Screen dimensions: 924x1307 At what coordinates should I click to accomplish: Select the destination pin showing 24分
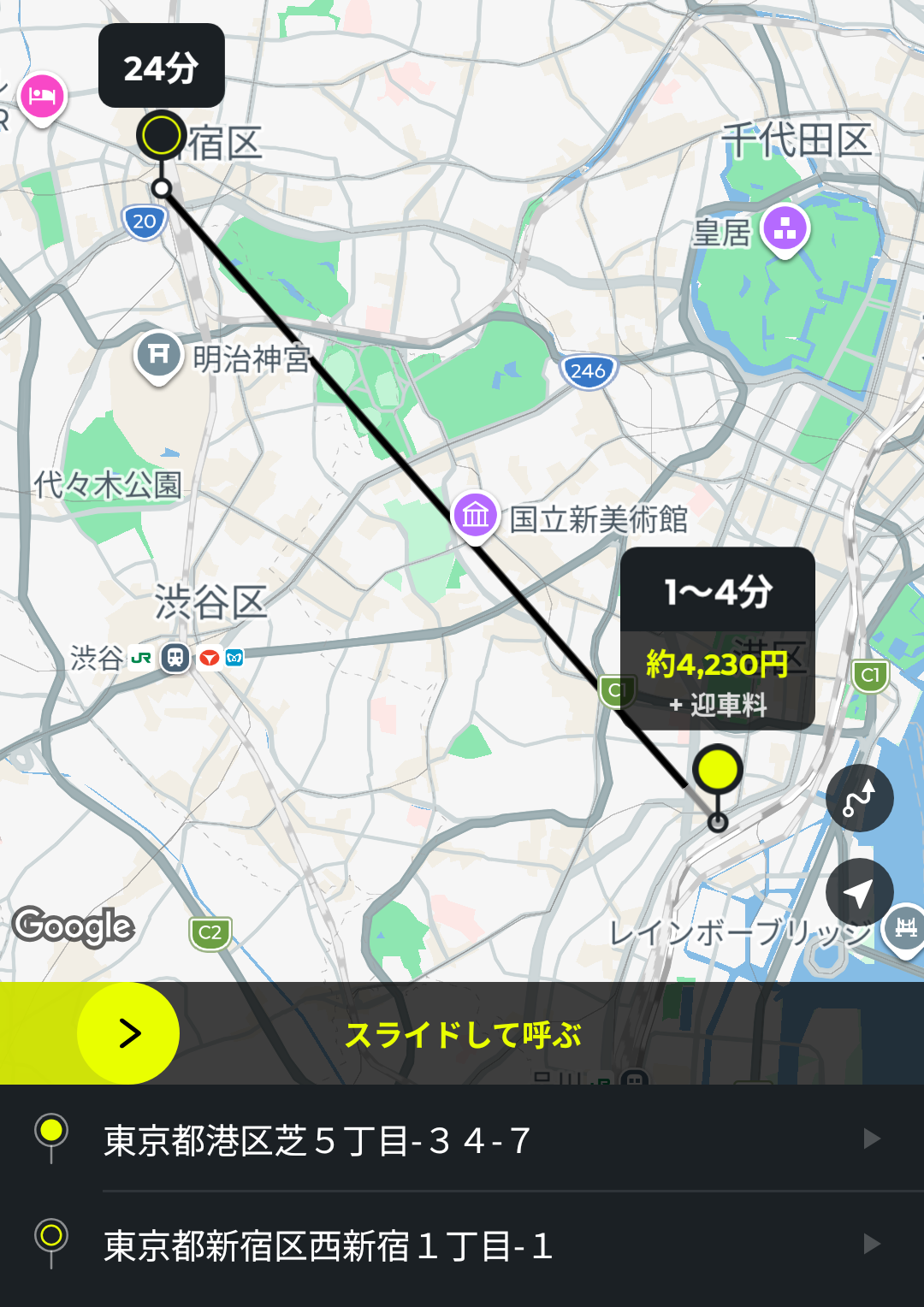(x=161, y=135)
